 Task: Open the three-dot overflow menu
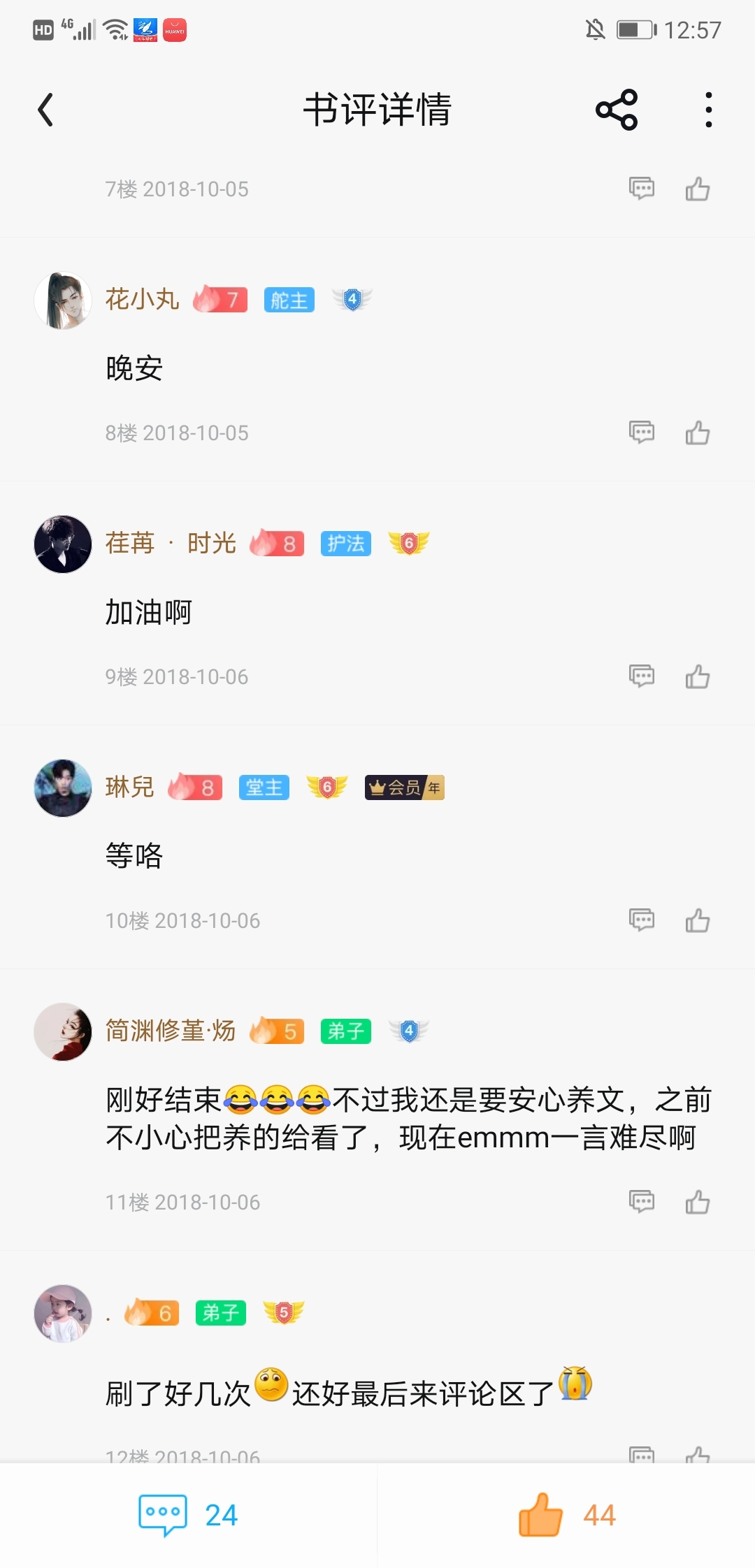click(x=708, y=110)
